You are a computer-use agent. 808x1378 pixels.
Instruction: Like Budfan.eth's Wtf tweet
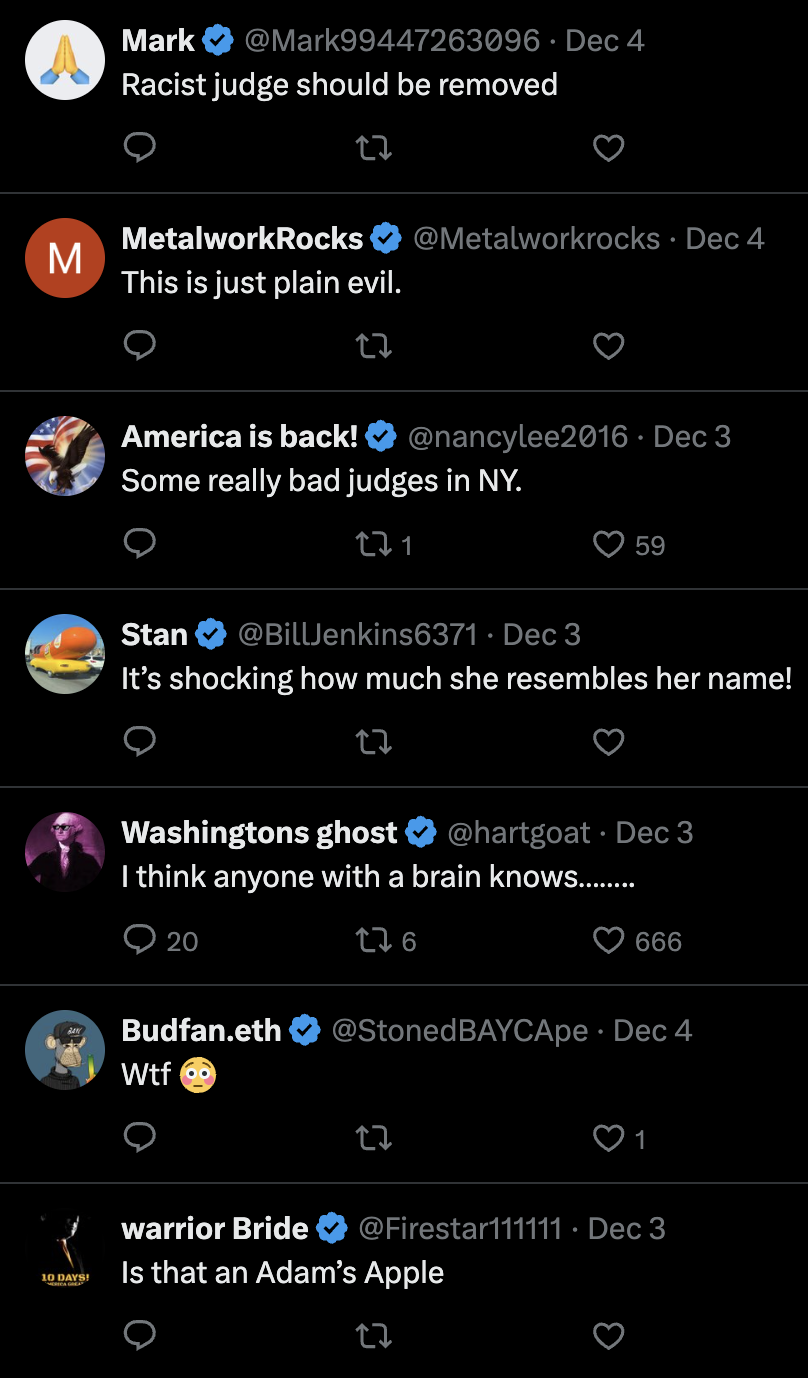click(x=608, y=1138)
